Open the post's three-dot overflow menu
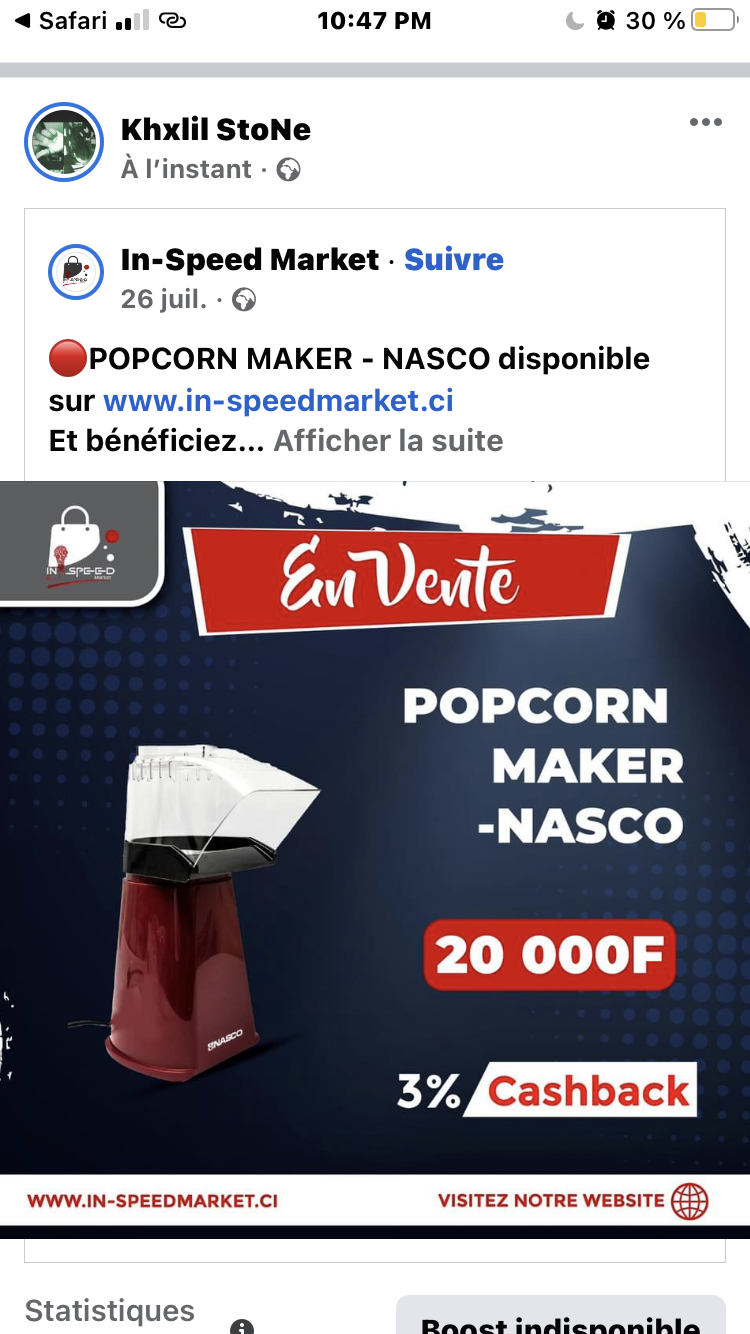The height and width of the screenshot is (1334, 750). point(705,123)
